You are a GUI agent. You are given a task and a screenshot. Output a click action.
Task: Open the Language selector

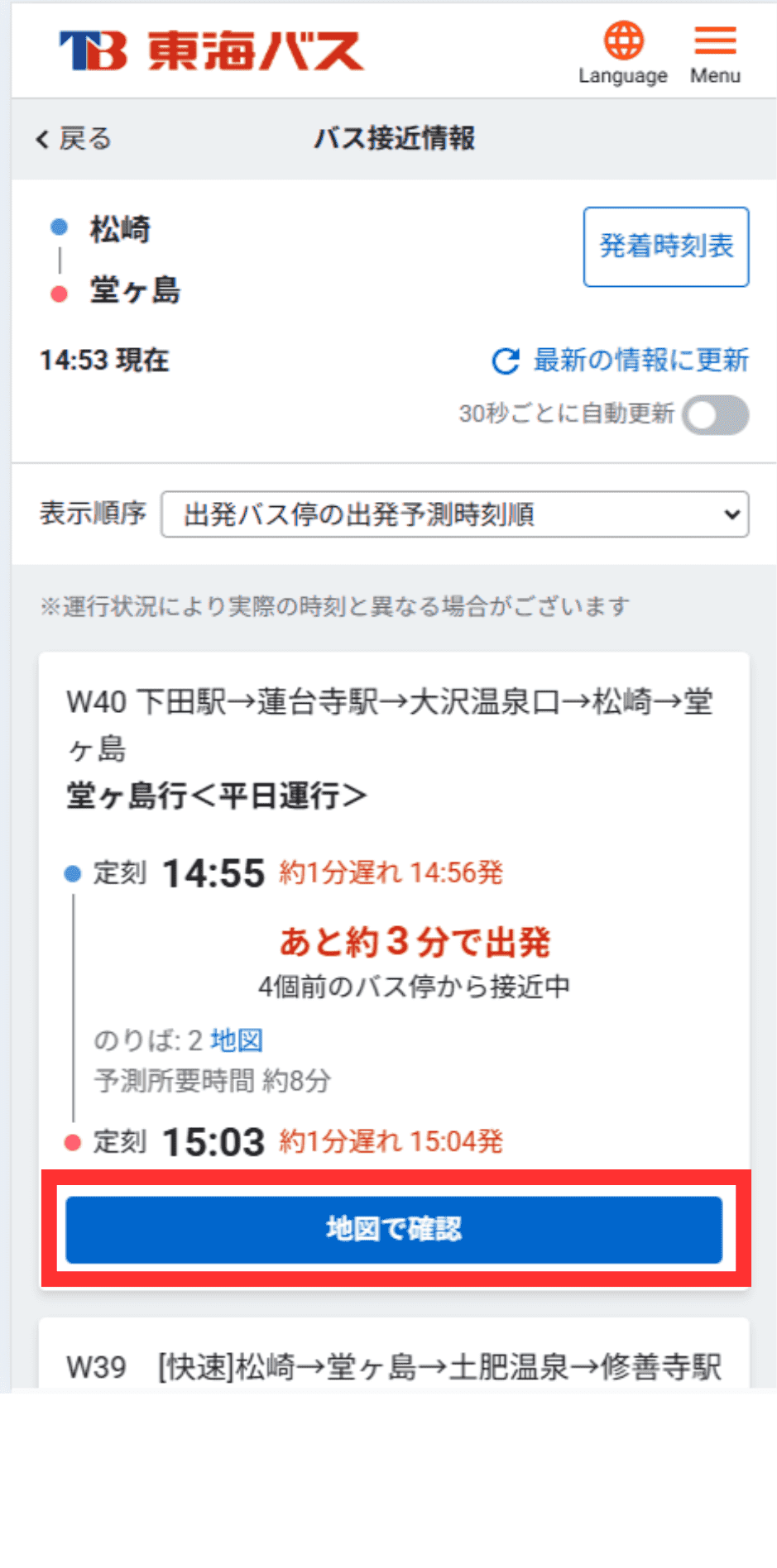pos(623,53)
